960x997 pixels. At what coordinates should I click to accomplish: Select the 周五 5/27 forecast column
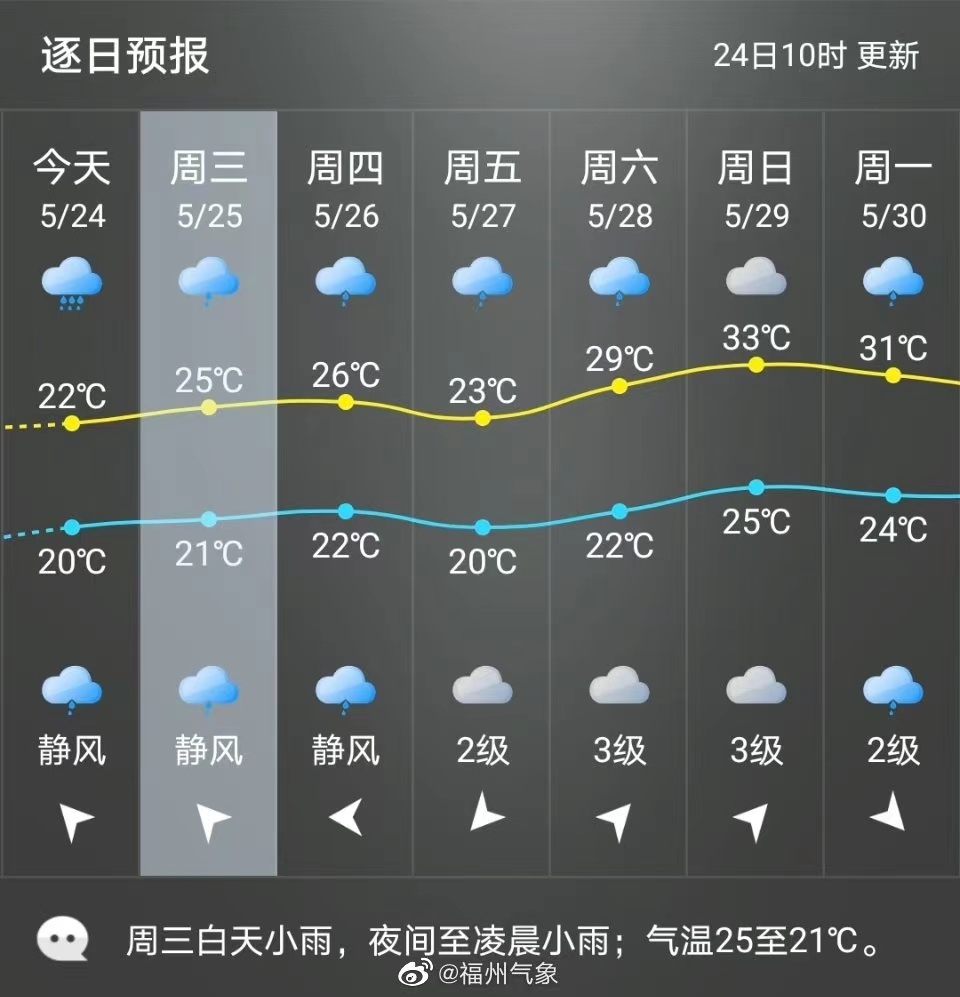(x=482, y=493)
